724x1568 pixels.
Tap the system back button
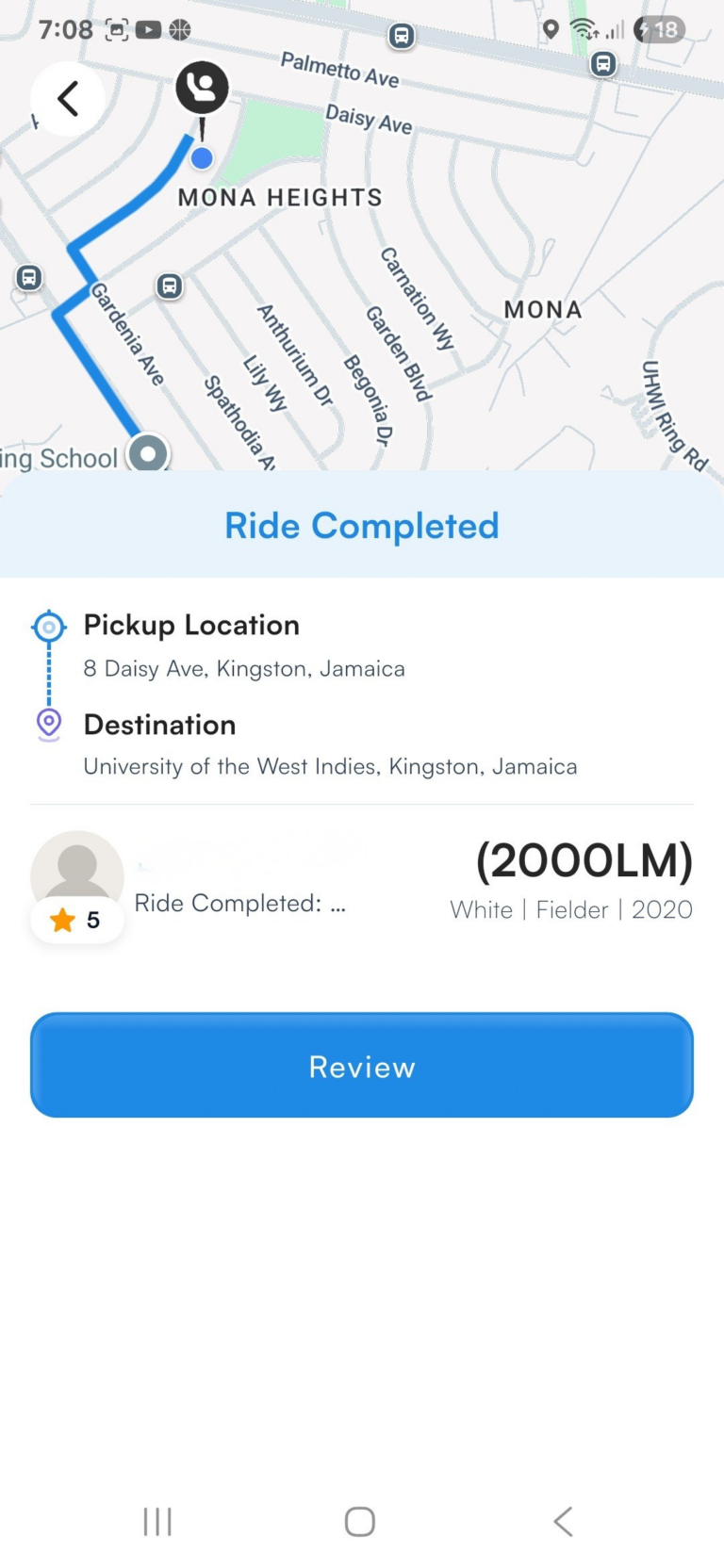(x=563, y=1521)
